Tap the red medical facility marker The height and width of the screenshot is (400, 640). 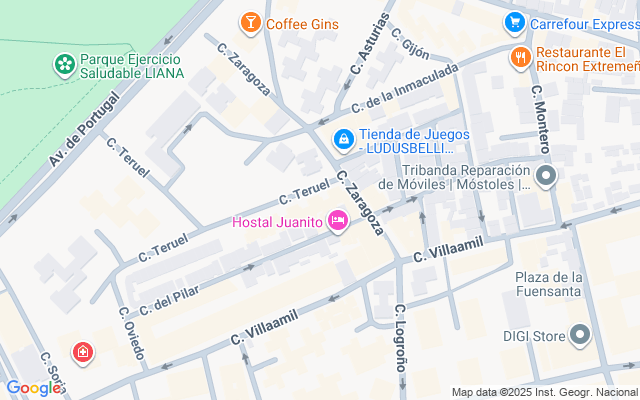coord(83,353)
